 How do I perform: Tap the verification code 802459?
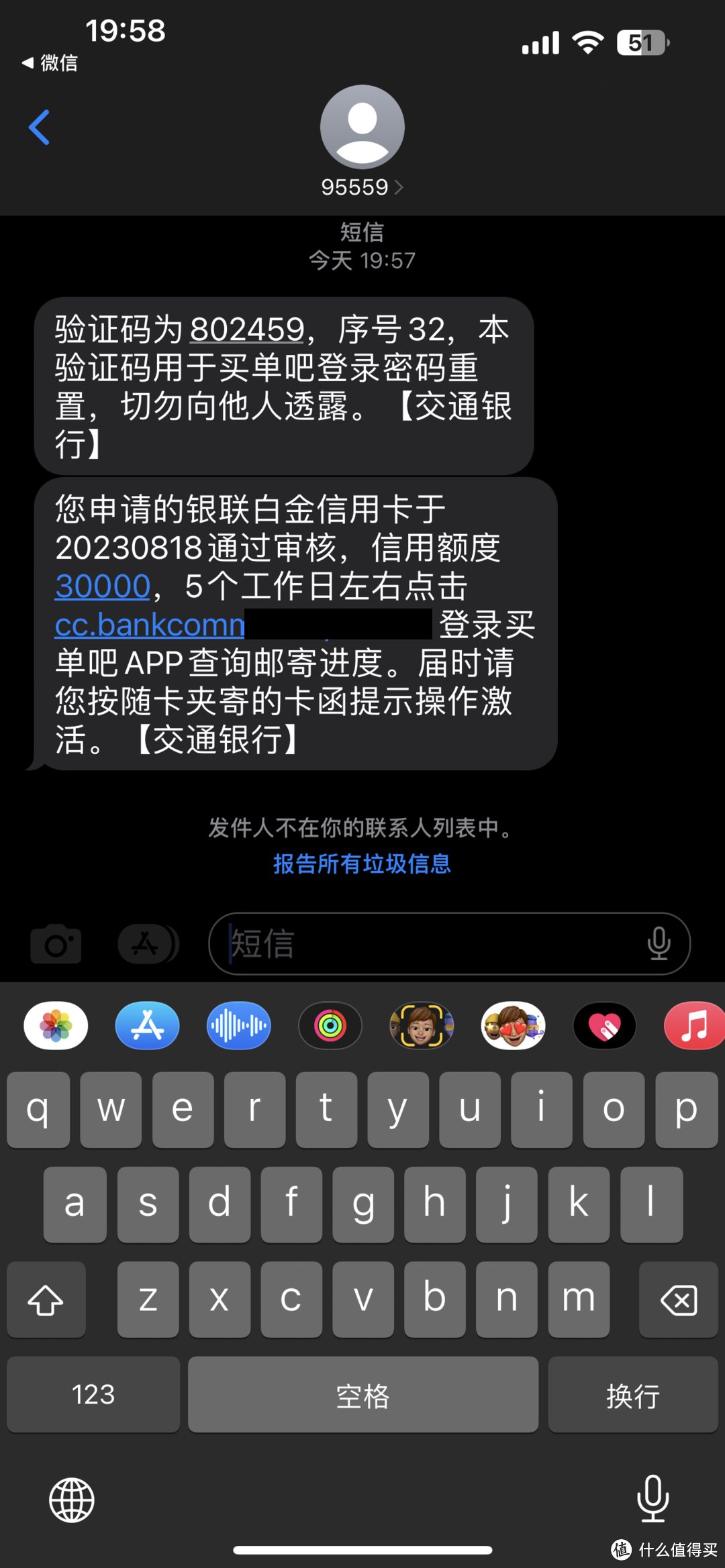tap(247, 329)
